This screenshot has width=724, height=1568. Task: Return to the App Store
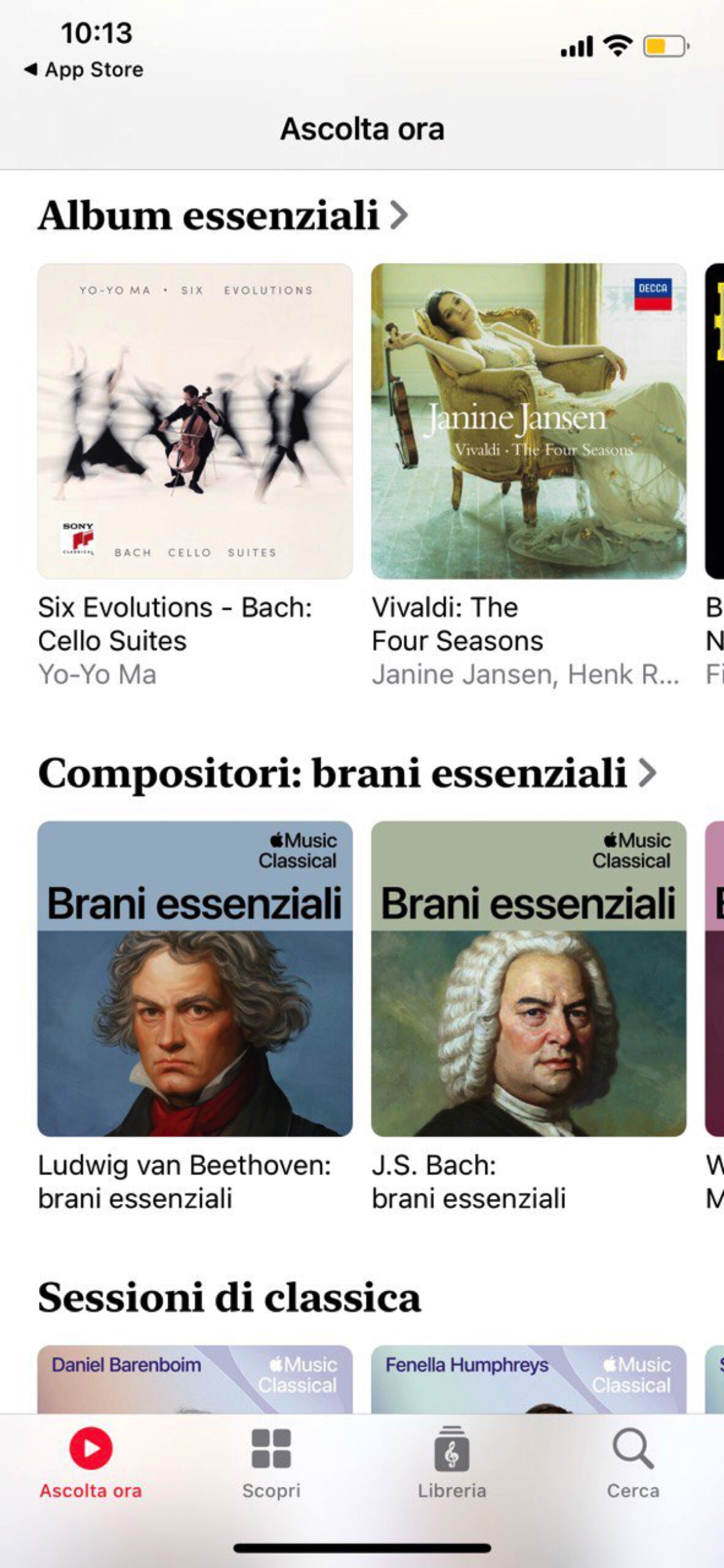pos(83,70)
